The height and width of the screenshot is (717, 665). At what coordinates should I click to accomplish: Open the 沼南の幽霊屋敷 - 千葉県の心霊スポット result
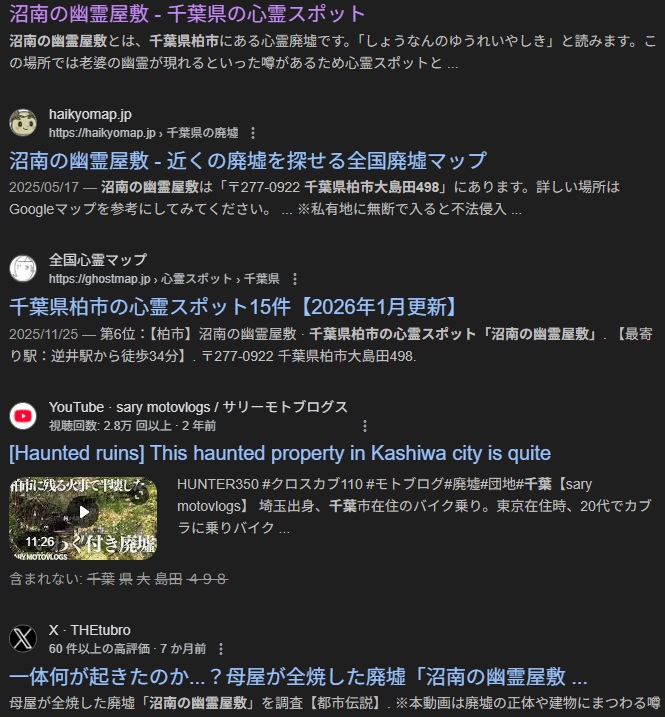pyautogui.click(x=187, y=14)
